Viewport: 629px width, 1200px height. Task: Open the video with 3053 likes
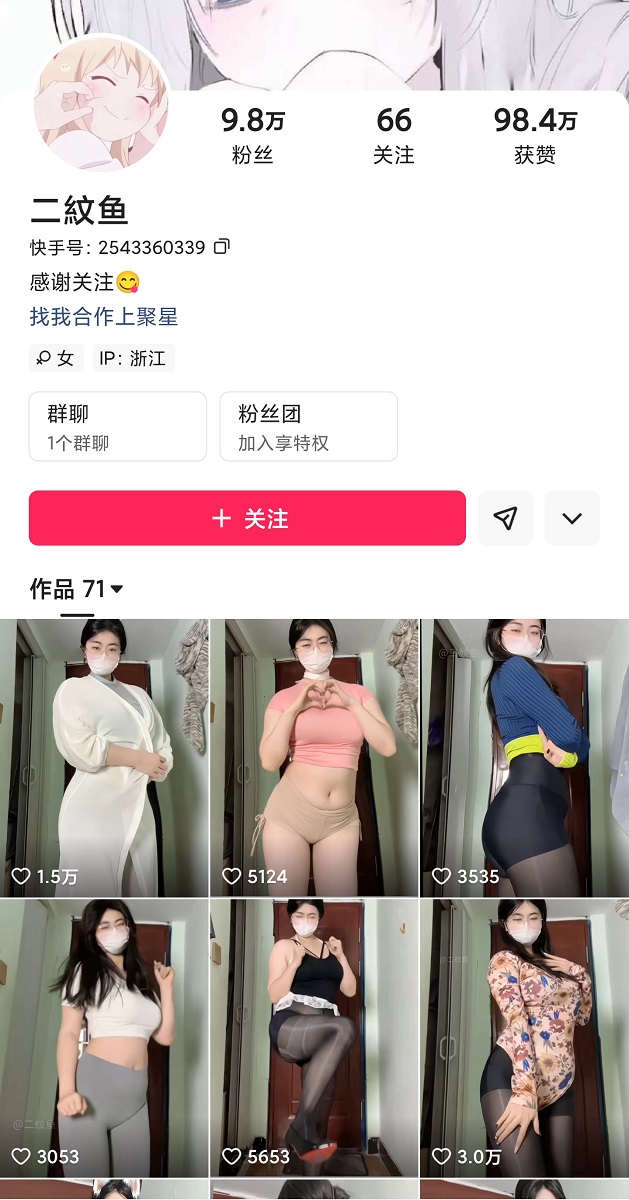pyautogui.click(x=104, y=1038)
